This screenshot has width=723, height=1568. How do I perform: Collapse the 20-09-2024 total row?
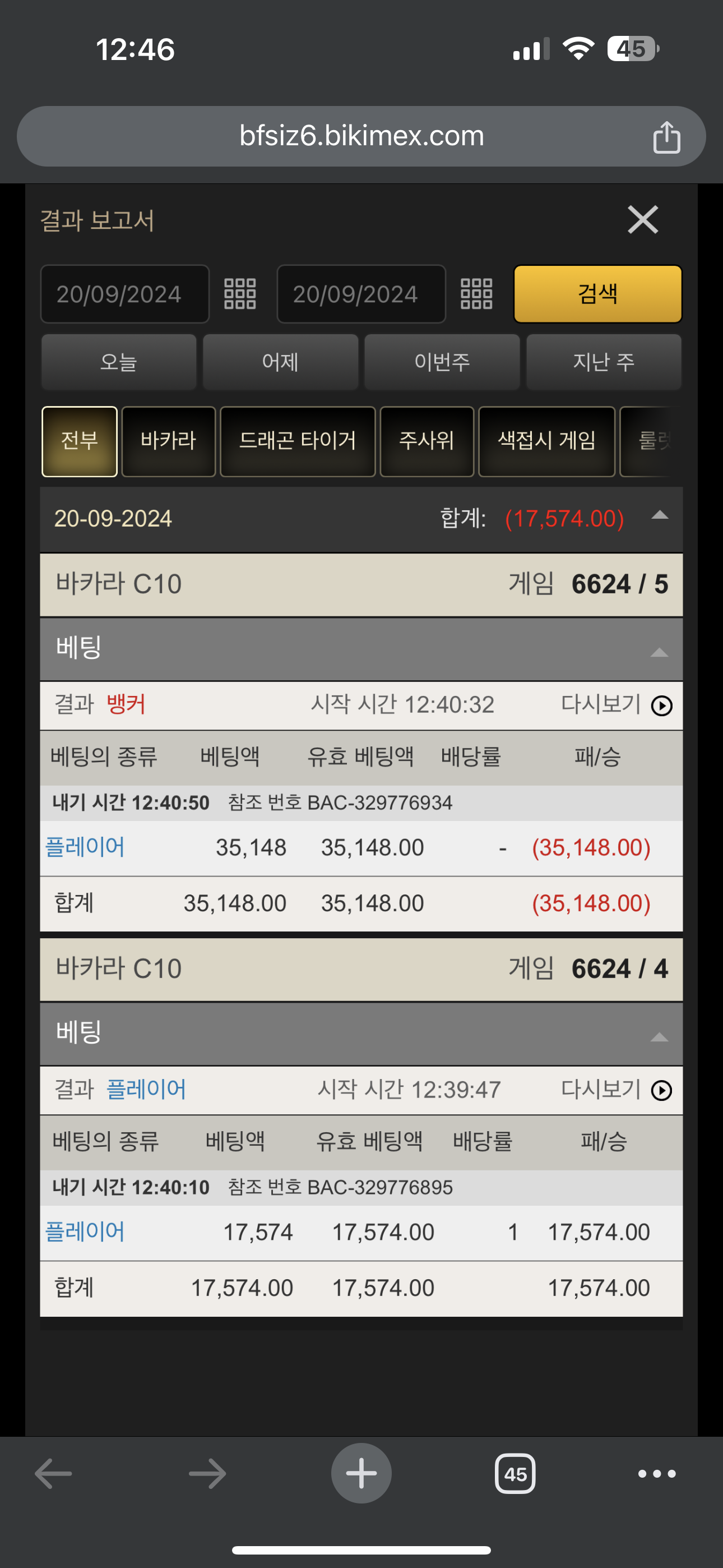[x=660, y=517]
